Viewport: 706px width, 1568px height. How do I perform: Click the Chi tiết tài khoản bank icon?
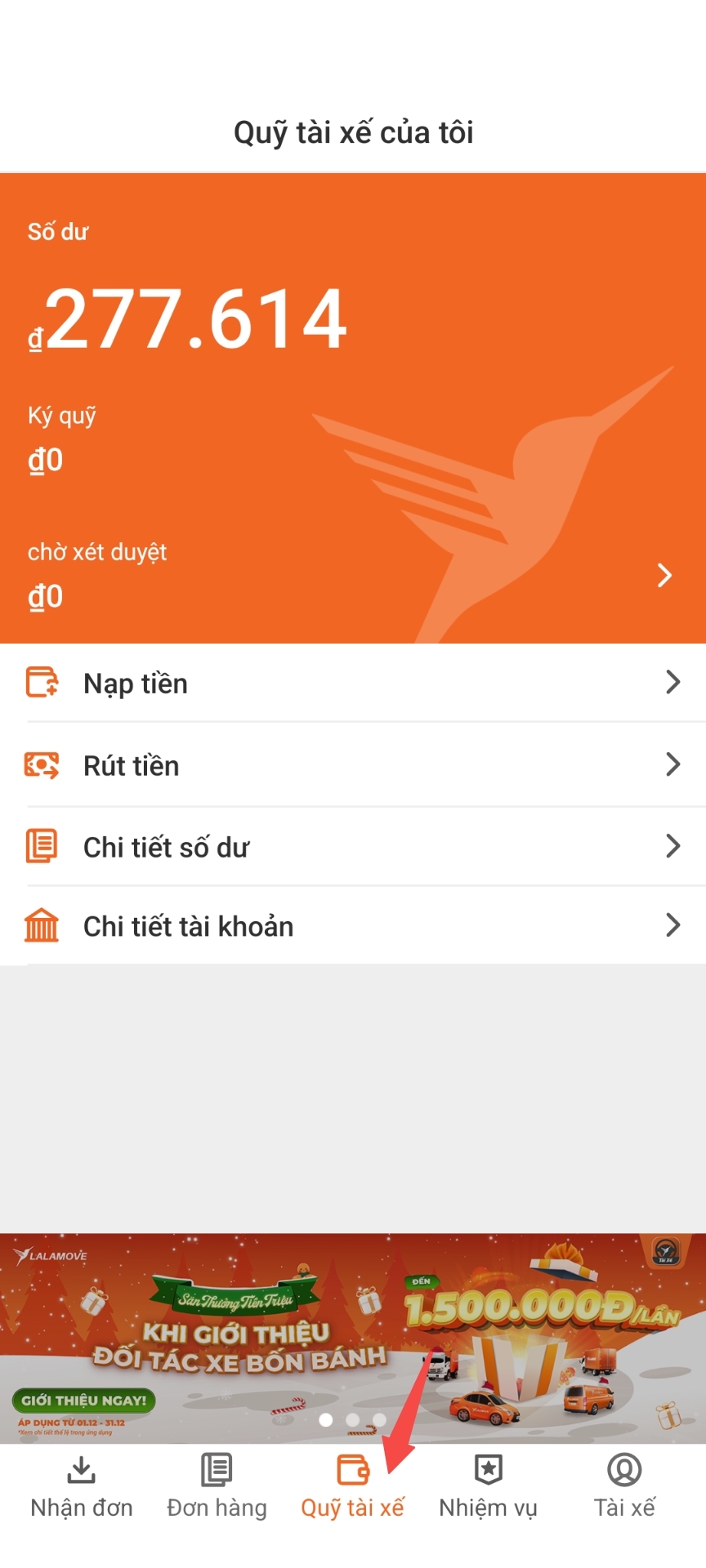[x=42, y=925]
